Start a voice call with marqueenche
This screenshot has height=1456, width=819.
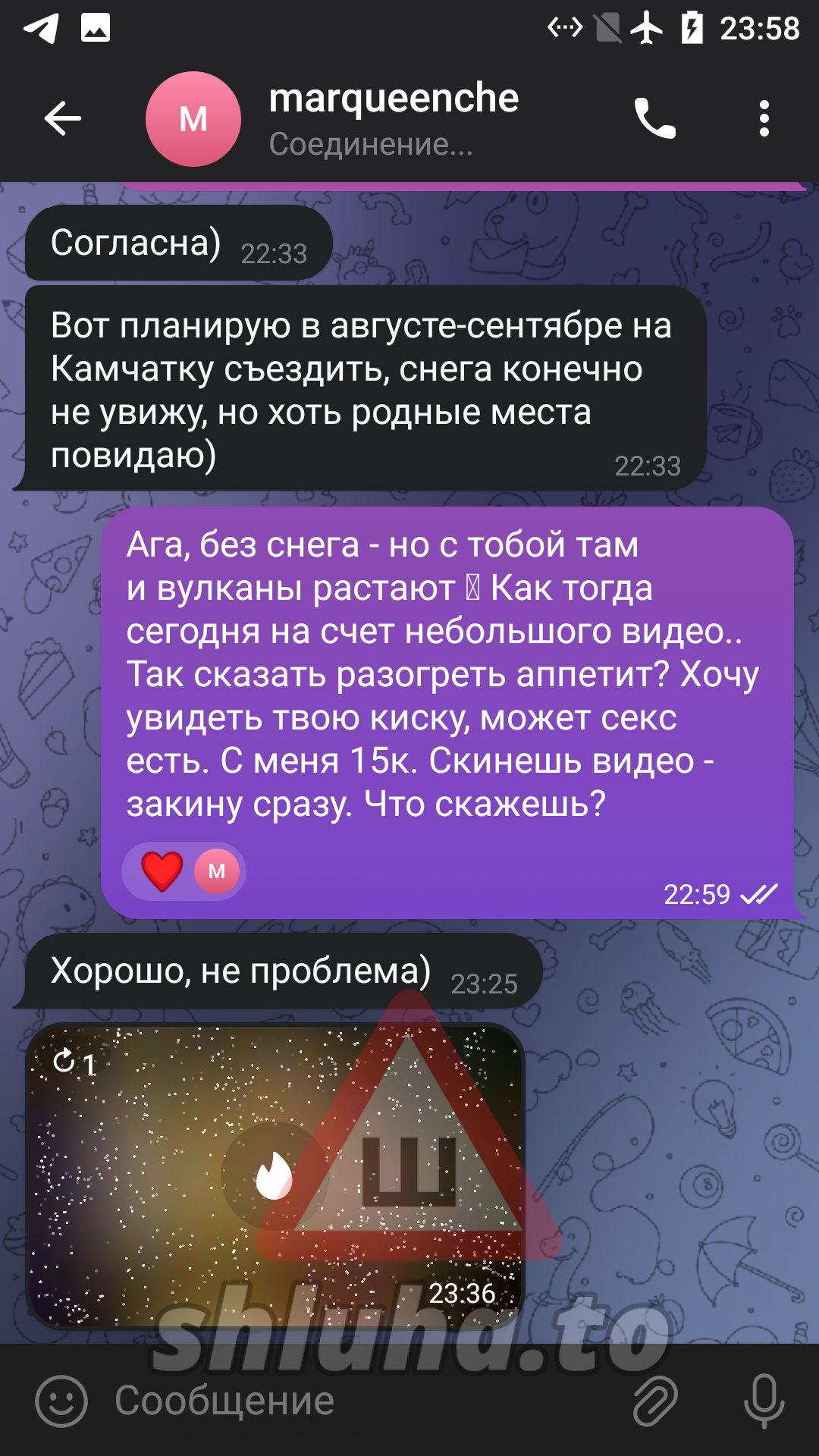[654, 118]
